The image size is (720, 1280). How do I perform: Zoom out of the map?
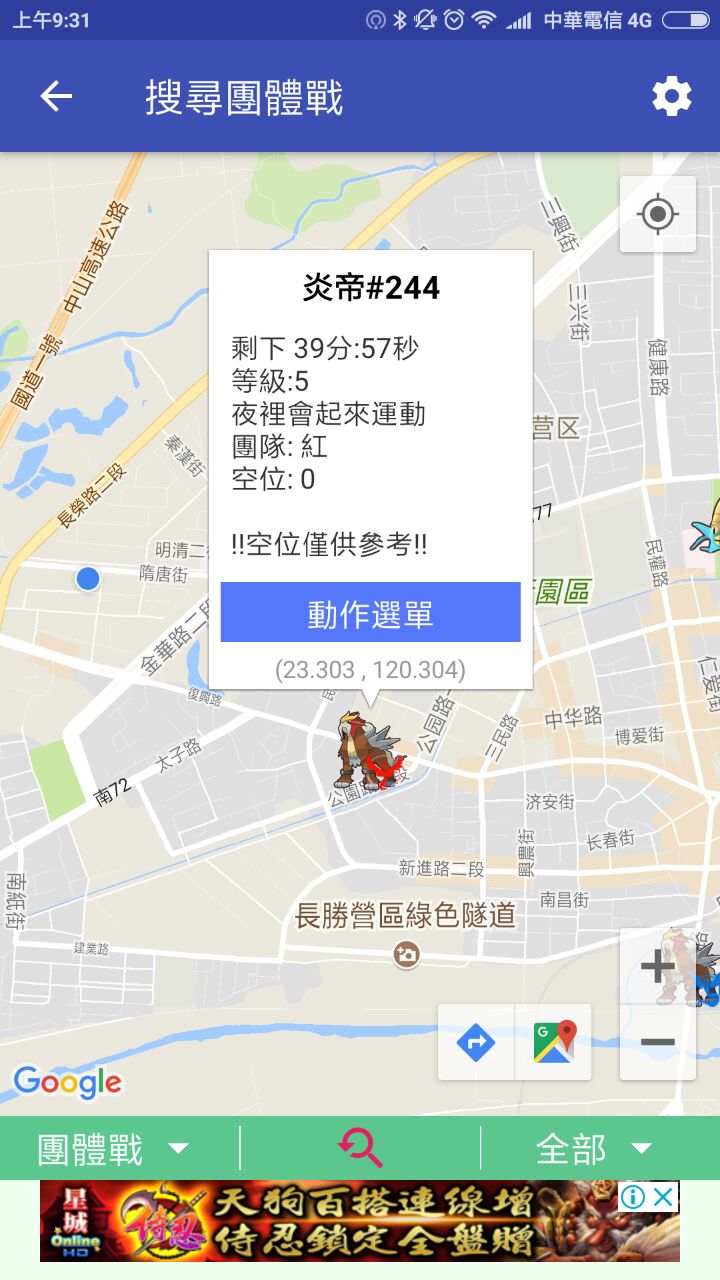coord(657,1042)
